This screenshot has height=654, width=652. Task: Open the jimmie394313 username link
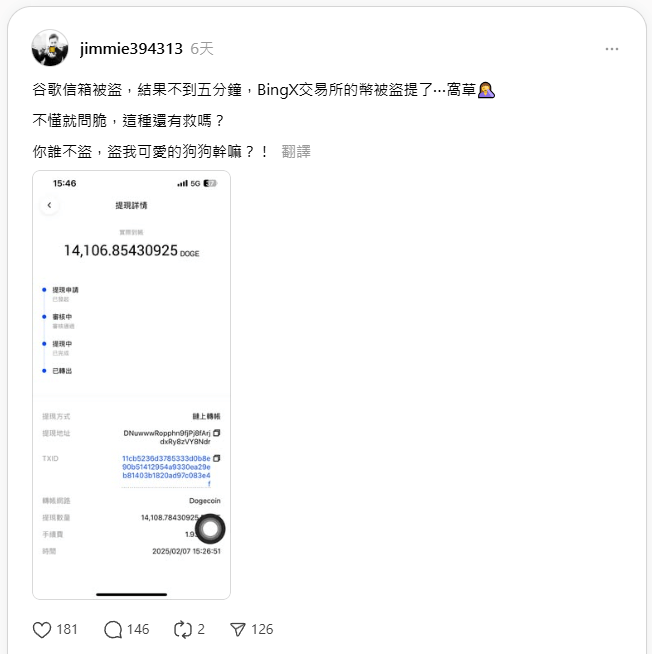(x=131, y=48)
